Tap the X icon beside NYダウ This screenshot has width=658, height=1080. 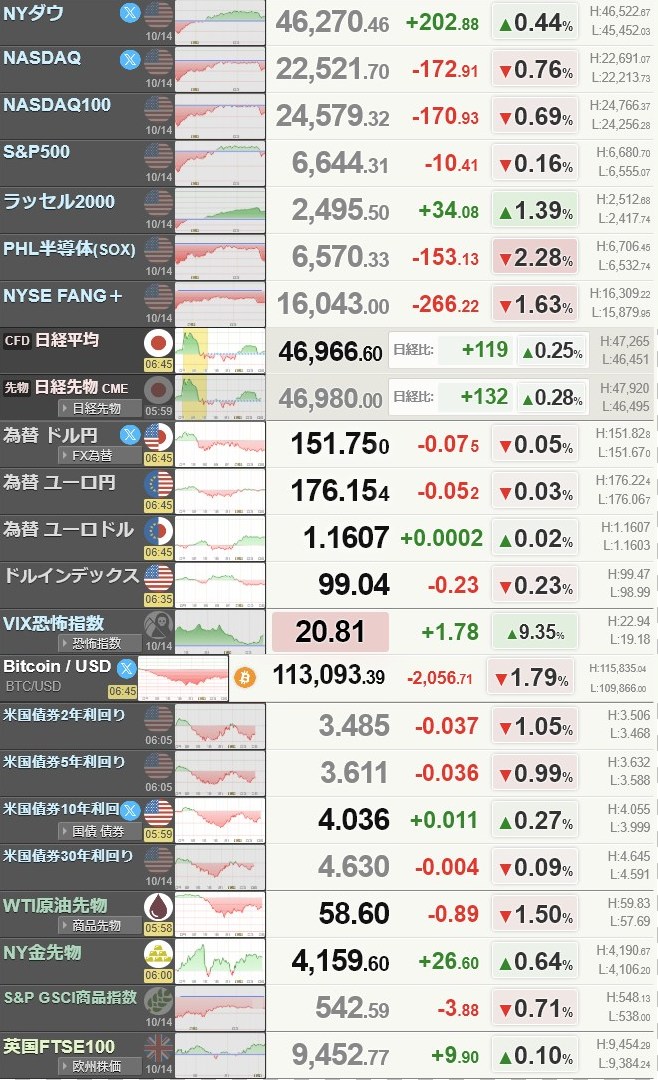130,13
